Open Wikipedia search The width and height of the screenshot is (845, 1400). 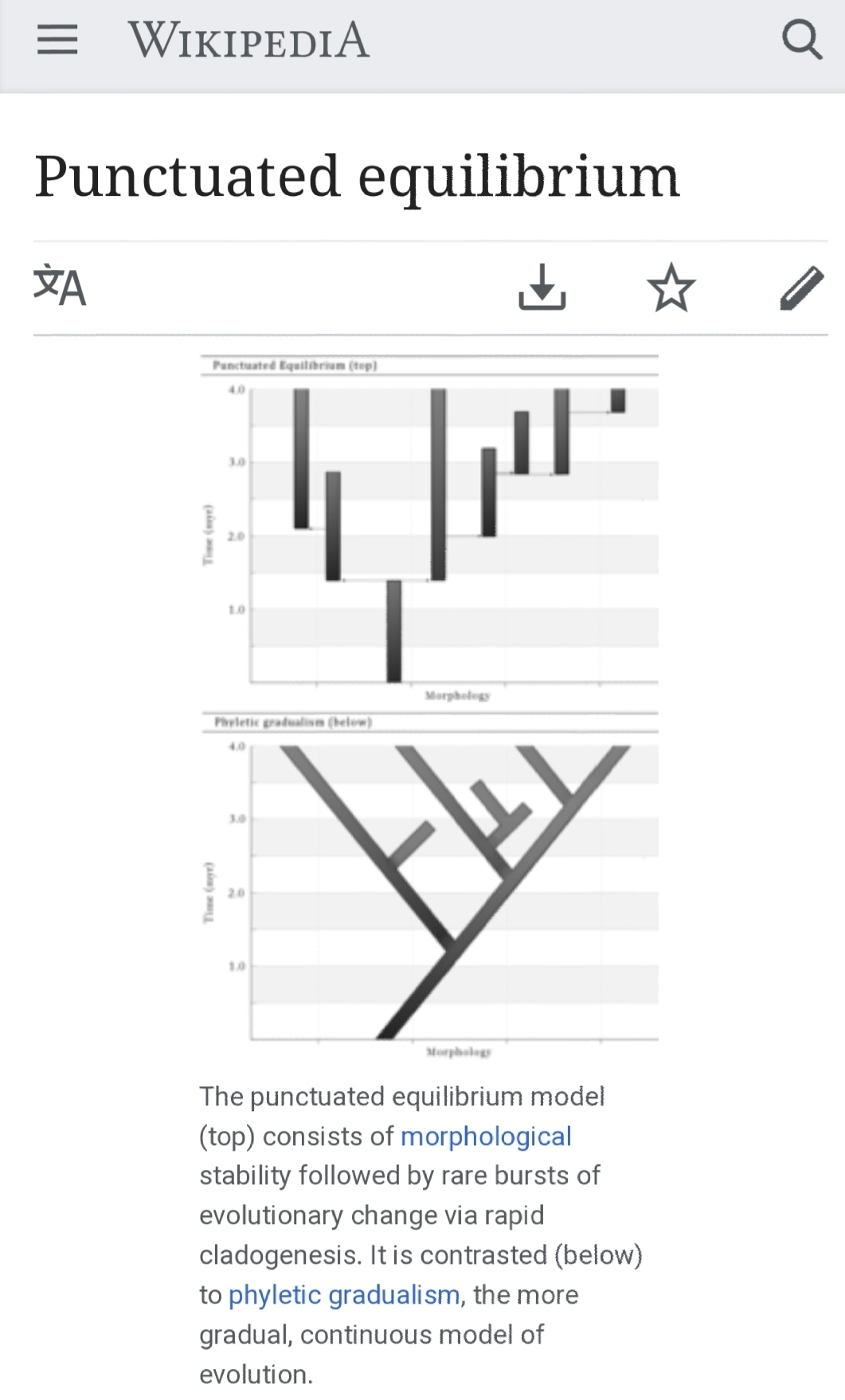click(x=801, y=39)
